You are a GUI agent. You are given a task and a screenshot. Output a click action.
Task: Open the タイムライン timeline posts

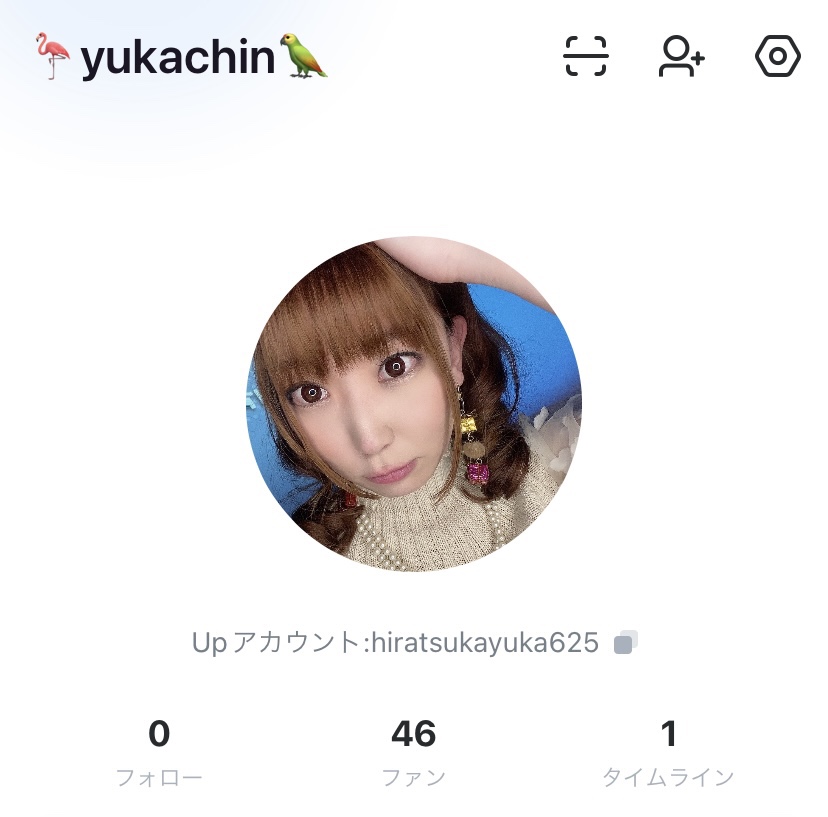click(669, 753)
